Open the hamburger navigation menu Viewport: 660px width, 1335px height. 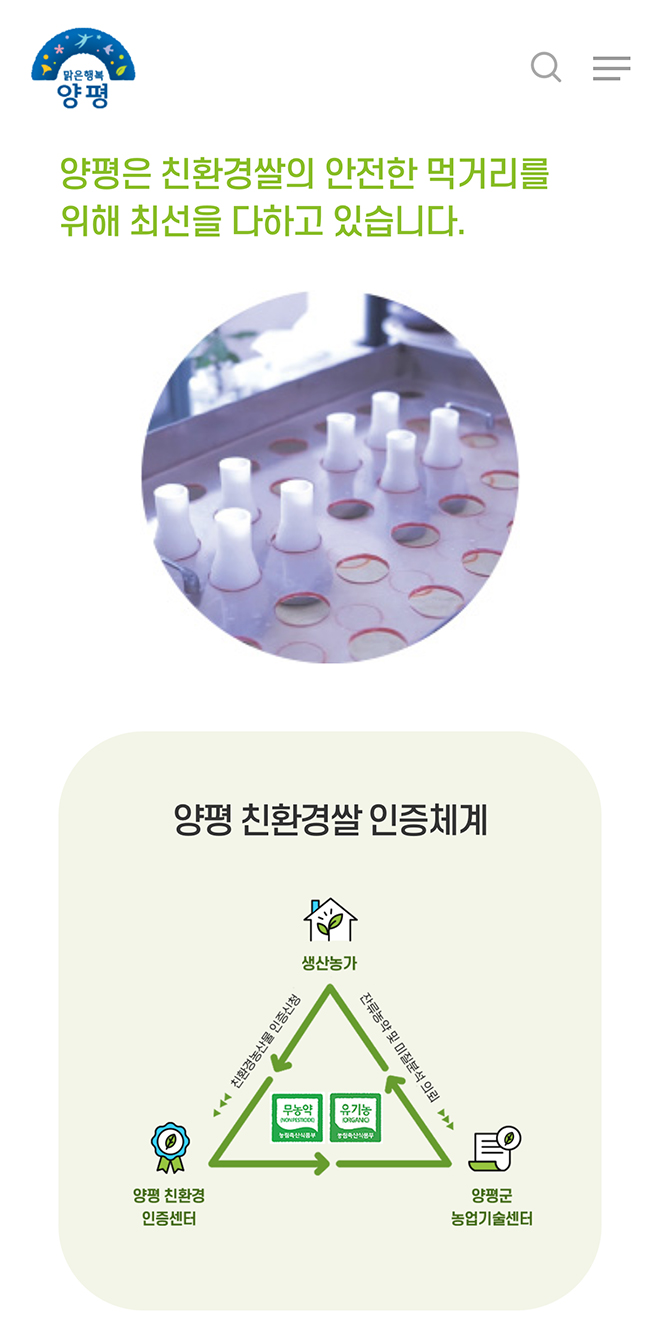[611, 68]
